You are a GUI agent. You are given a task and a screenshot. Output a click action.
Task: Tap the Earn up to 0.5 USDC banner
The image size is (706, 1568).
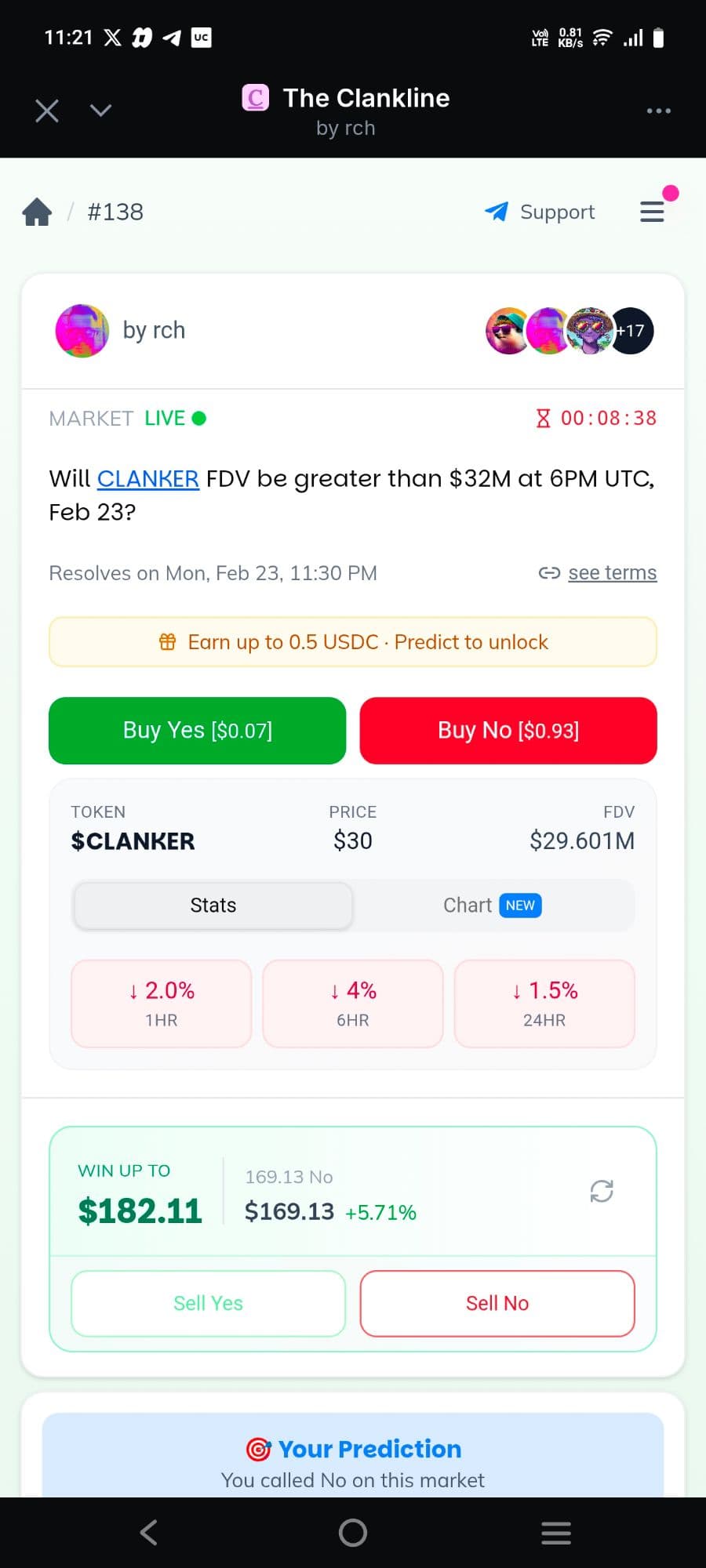(353, 642)
